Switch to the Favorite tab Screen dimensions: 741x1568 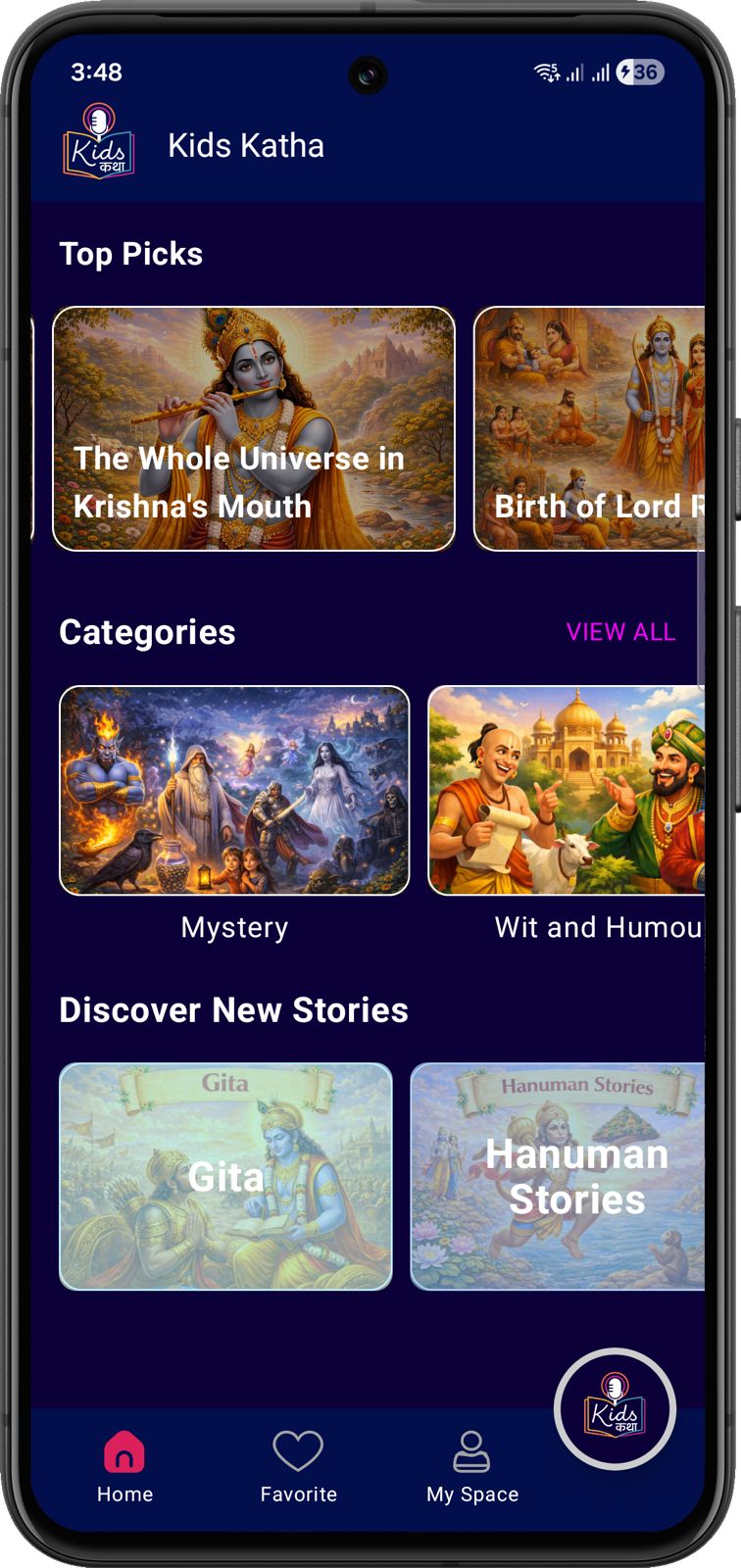(298, 1466)
